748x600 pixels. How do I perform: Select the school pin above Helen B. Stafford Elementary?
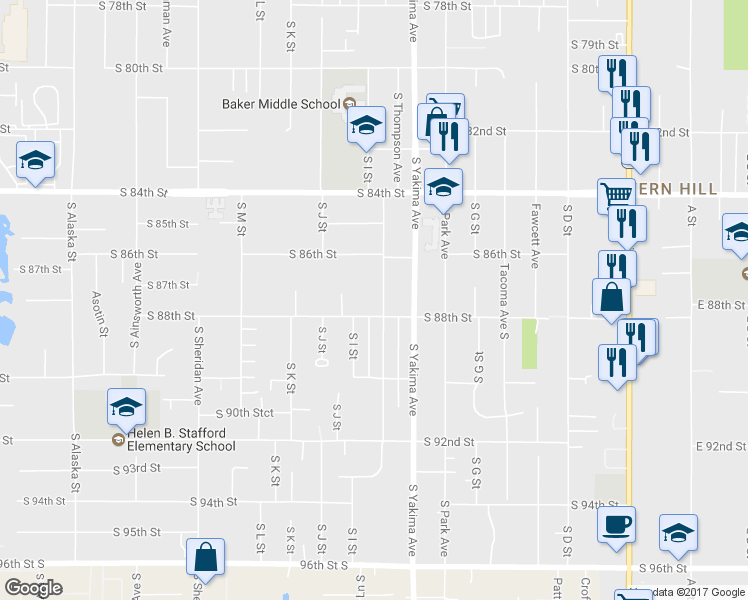click(126, 407)
